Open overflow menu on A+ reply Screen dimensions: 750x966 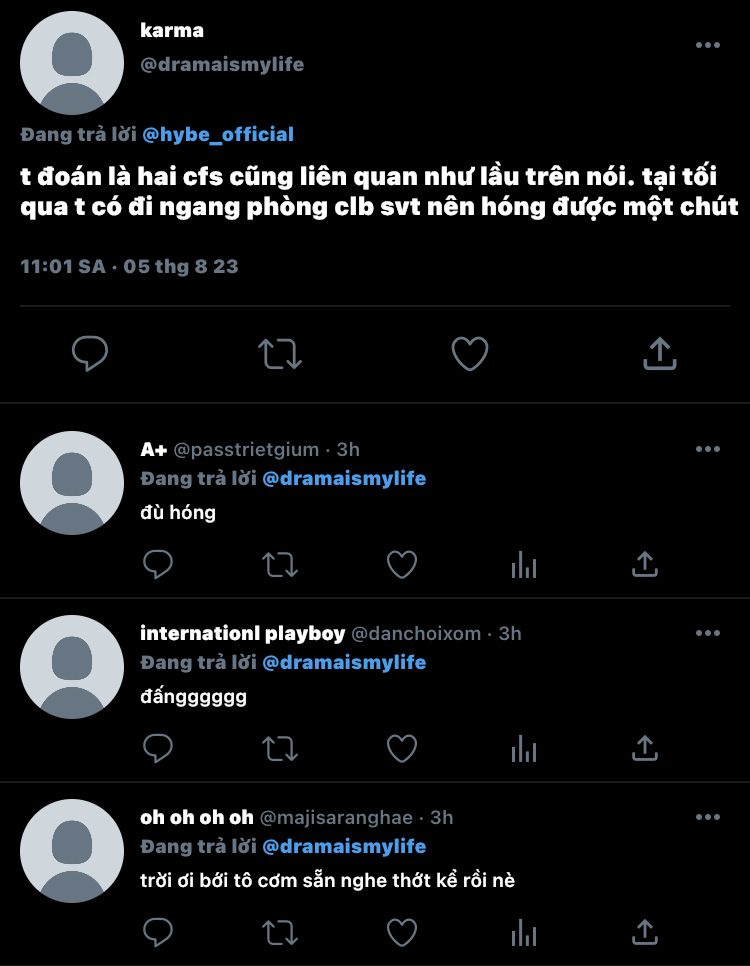707,450
